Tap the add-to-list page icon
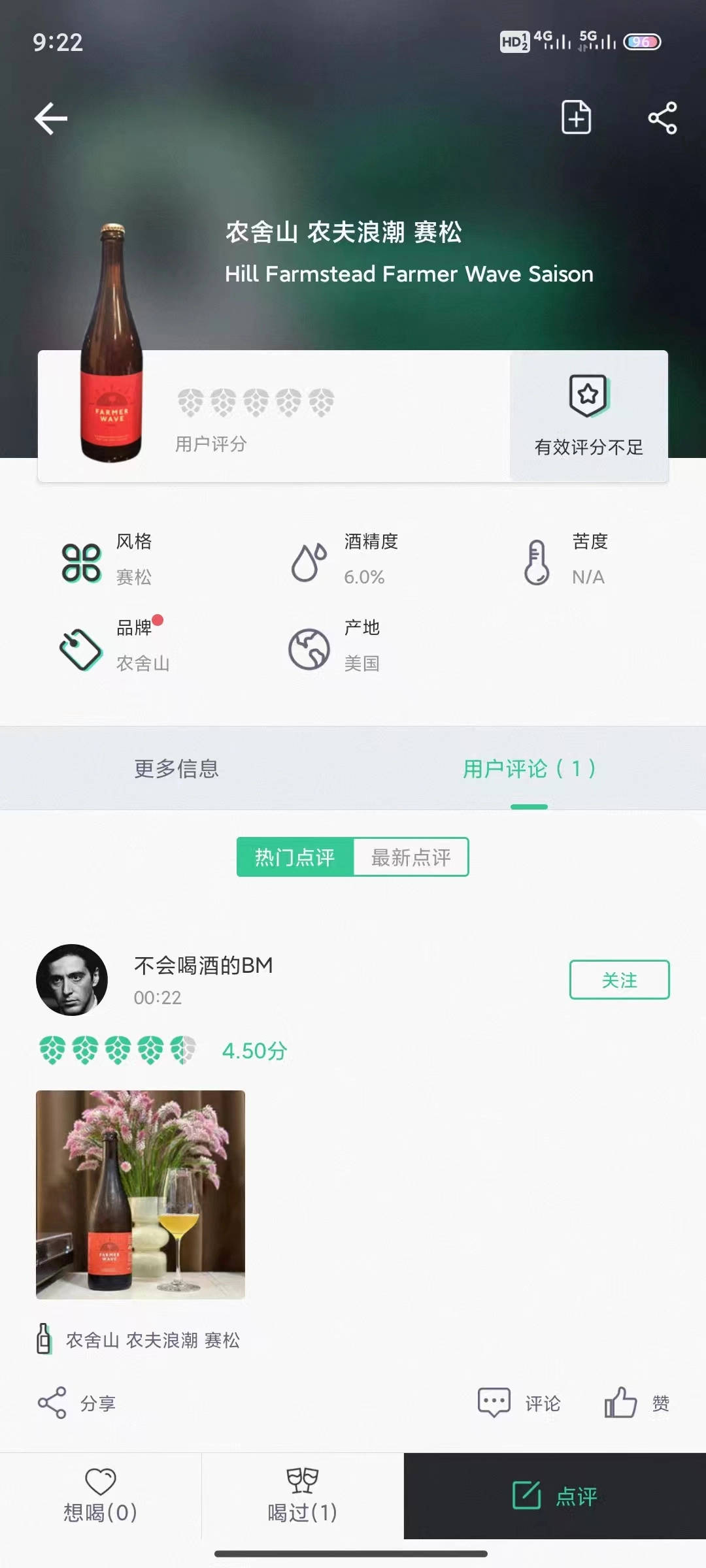This screenshot has width=706, height=1568. tap(576, 118)
